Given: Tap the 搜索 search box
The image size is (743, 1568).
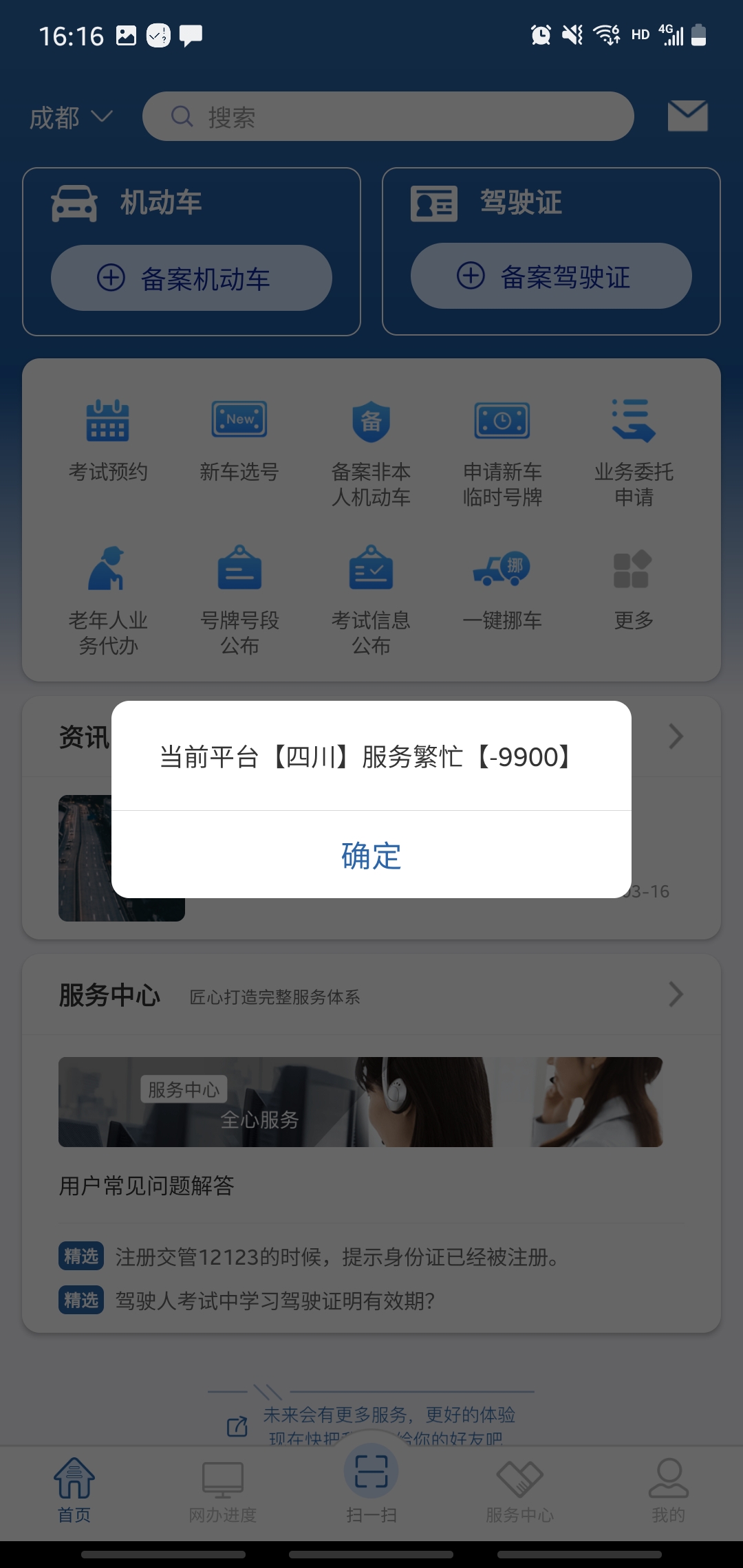Looking at the screenshot, I should click(387, 117).
